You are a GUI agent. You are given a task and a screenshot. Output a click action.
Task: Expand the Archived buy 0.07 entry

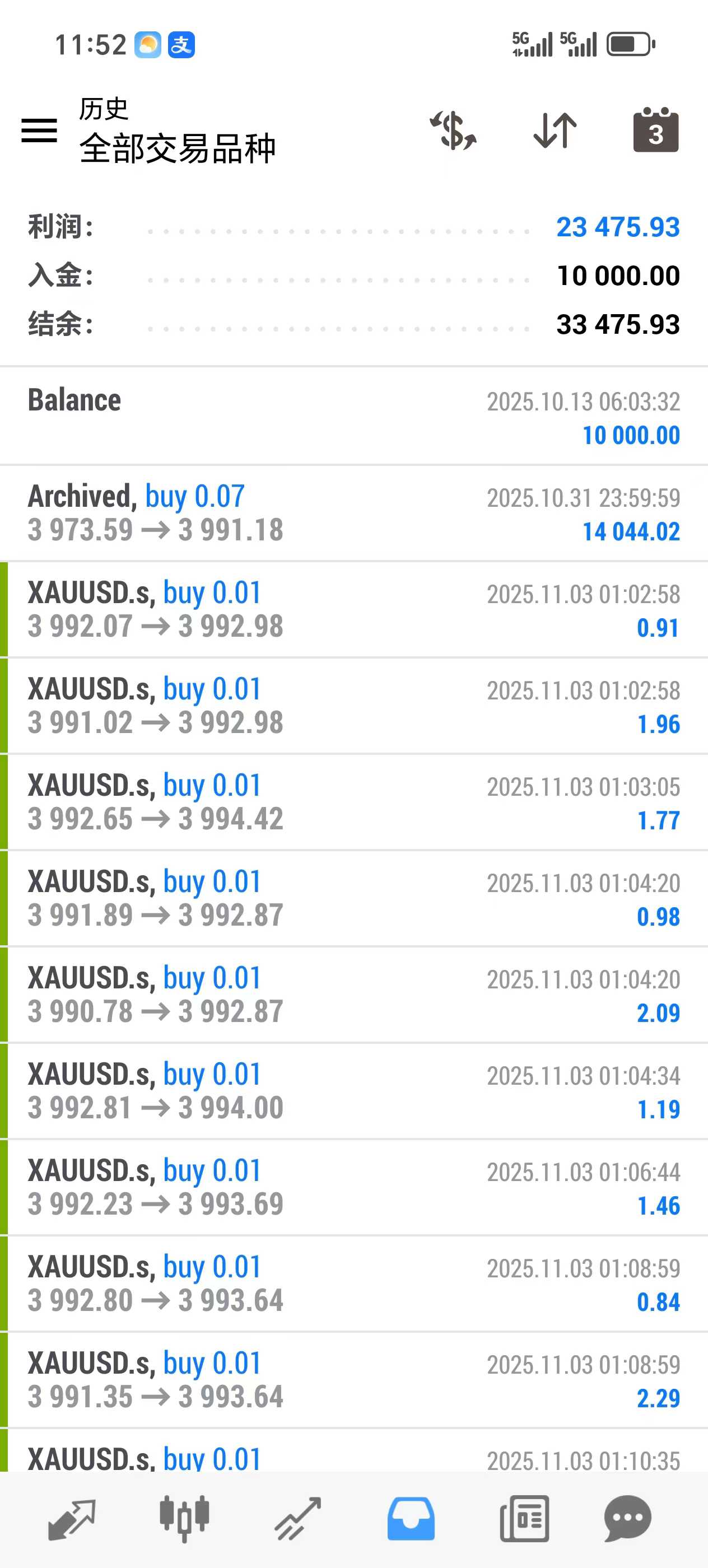(x=353, y=513)
